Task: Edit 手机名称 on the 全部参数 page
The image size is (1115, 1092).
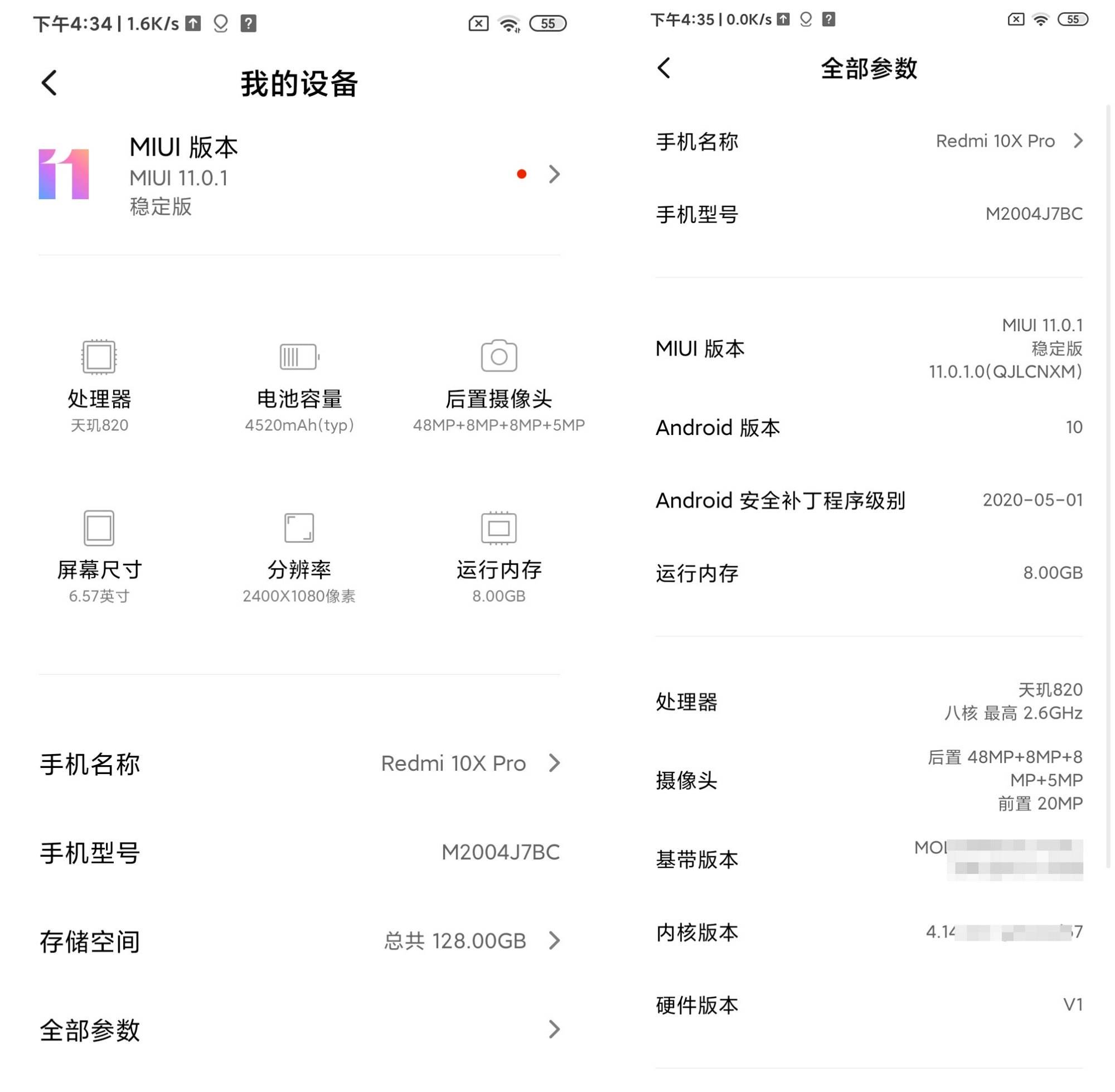Action: point(868,141)
